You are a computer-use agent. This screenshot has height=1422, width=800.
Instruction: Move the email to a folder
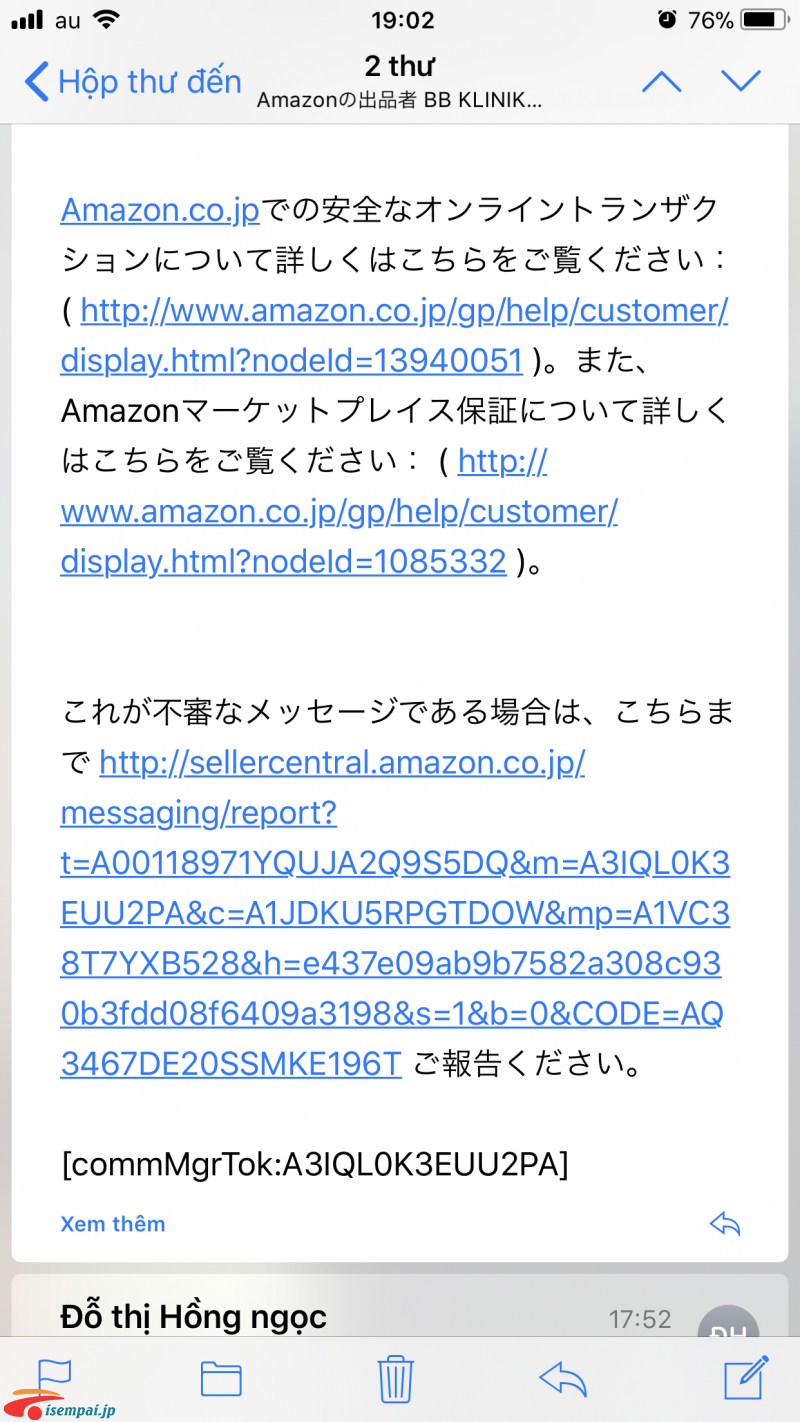221,1378
